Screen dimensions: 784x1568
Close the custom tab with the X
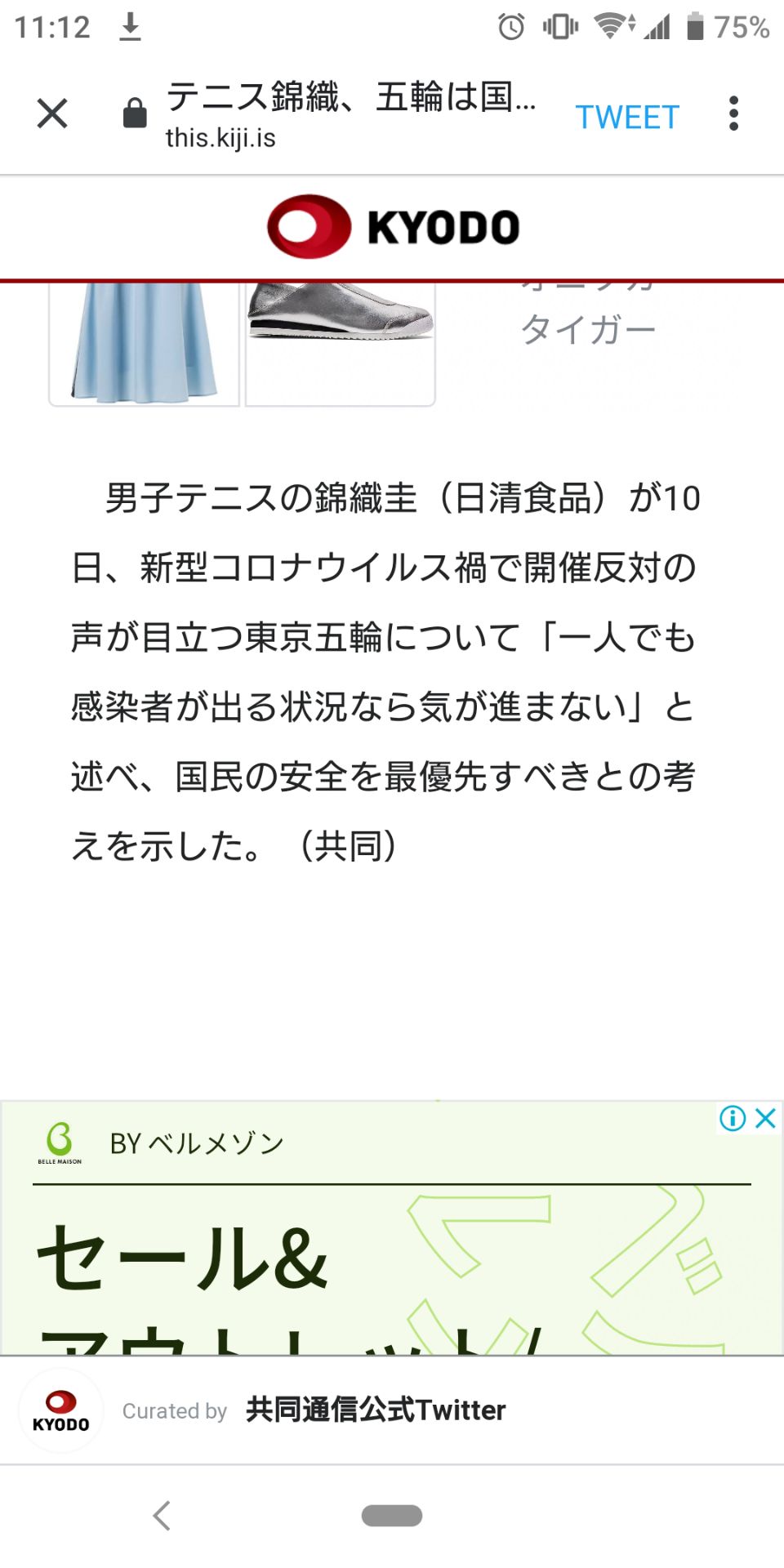(x=51, y=113)
